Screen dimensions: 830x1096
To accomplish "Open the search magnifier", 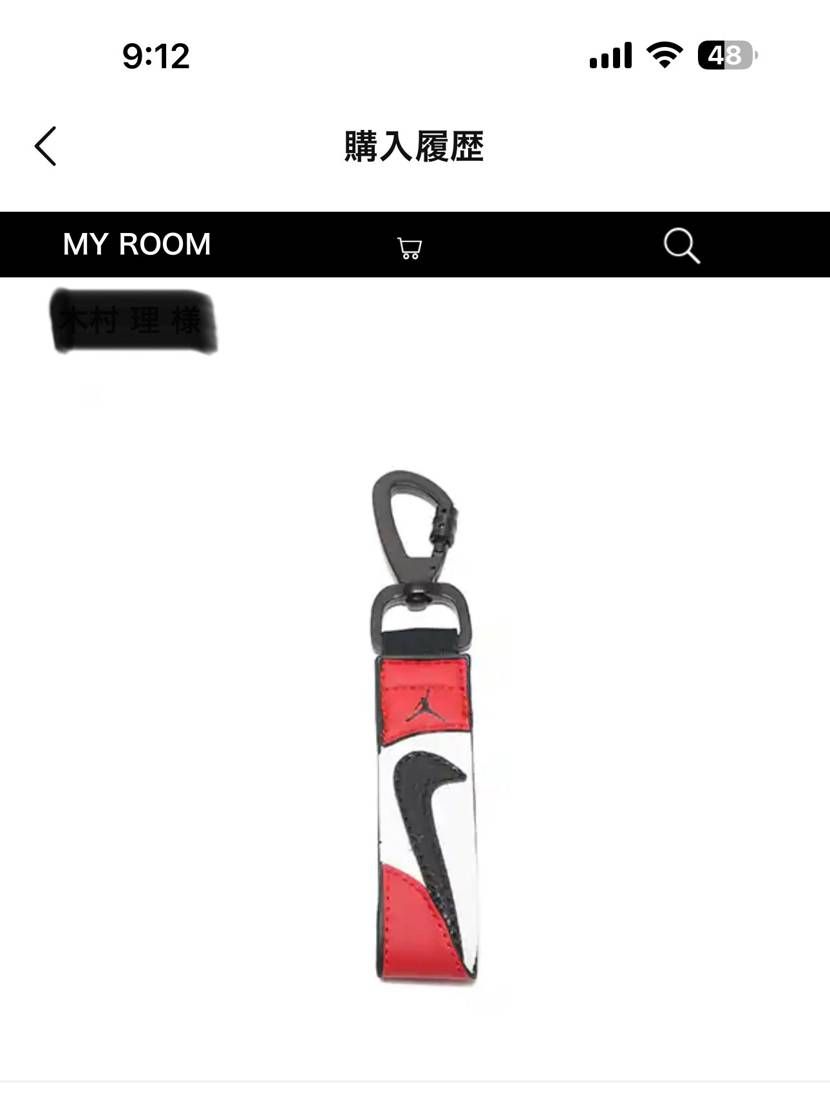I will [681, 245].
